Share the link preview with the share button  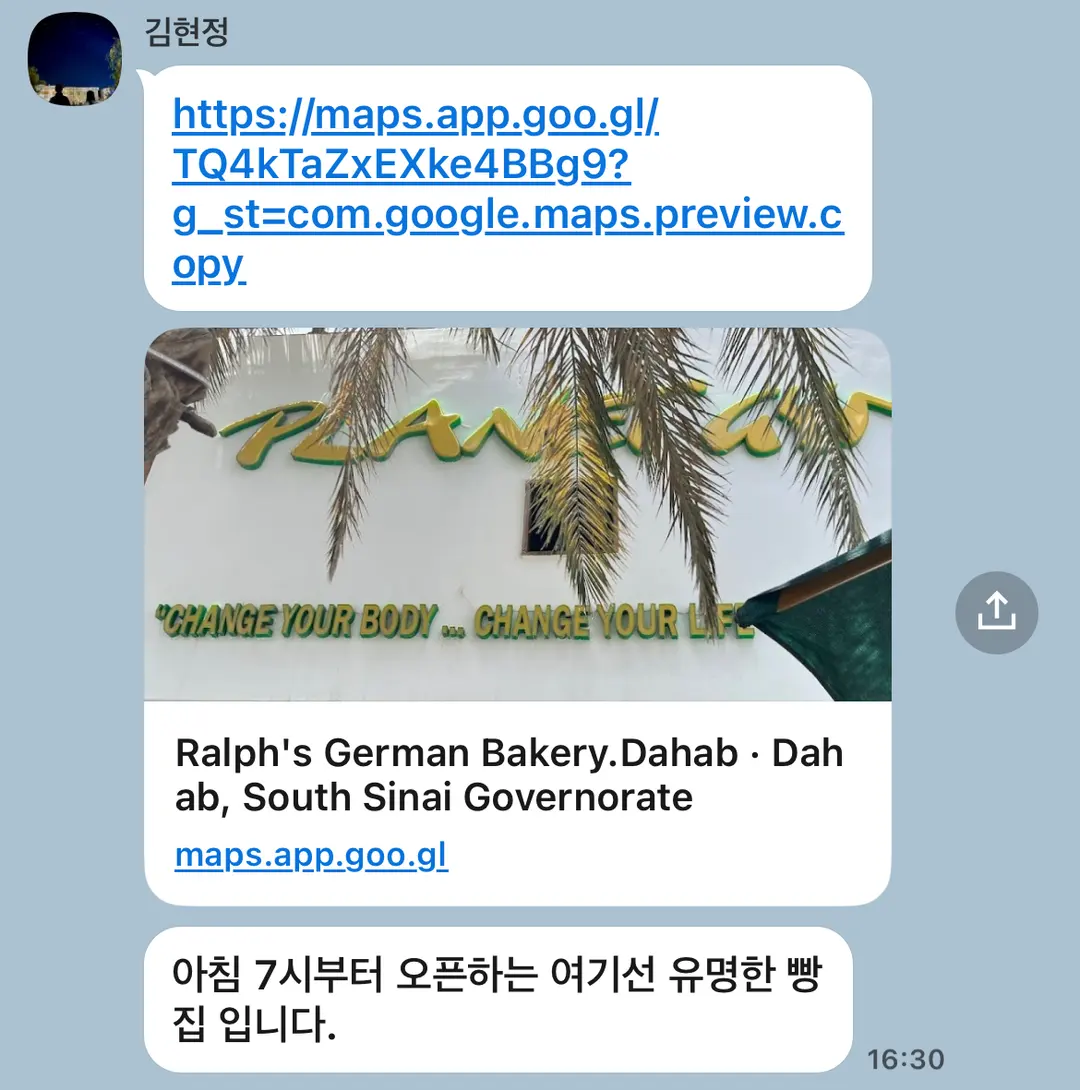(x=997, y=612)
